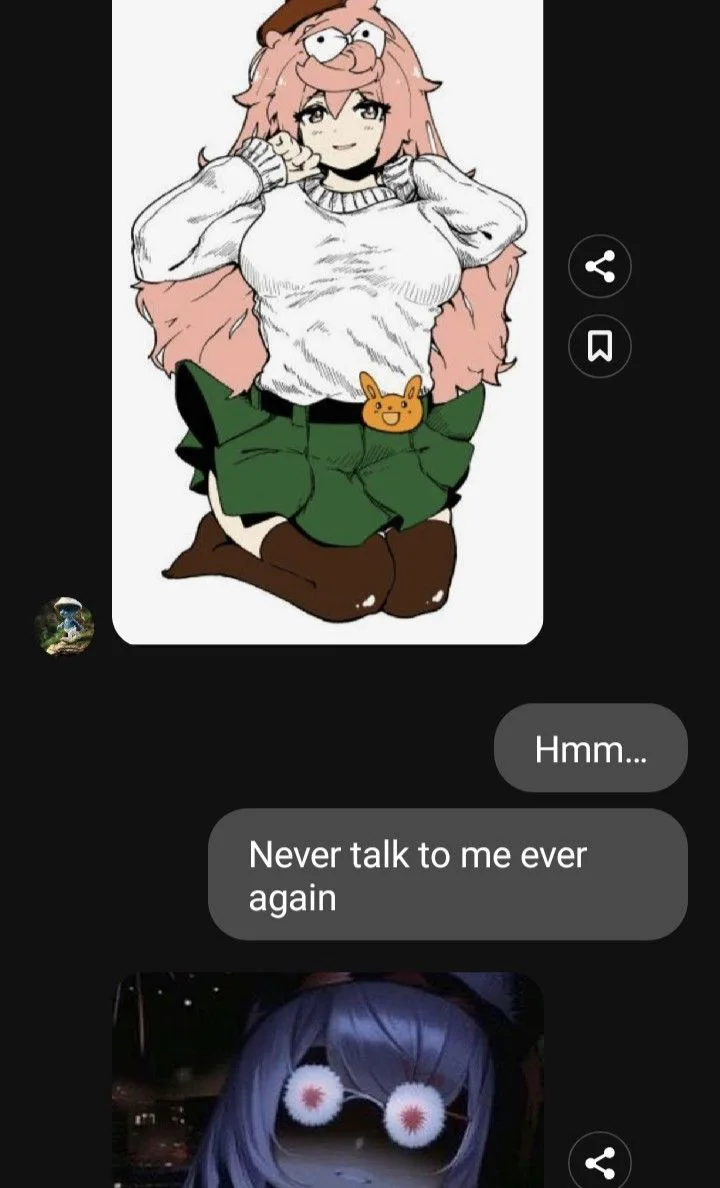Open the sender's profile avatar
720x1188 pixels.
pos(64,626)
